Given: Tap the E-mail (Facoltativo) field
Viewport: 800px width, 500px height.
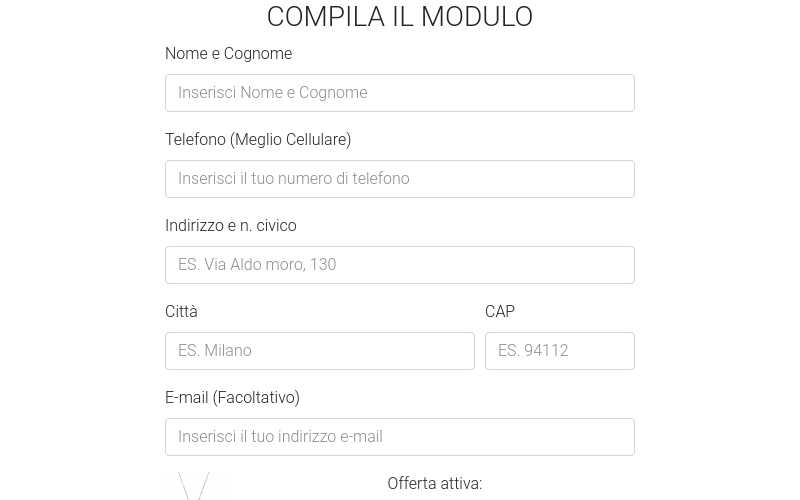Looking at the screenshot, I should coord(399,437).
